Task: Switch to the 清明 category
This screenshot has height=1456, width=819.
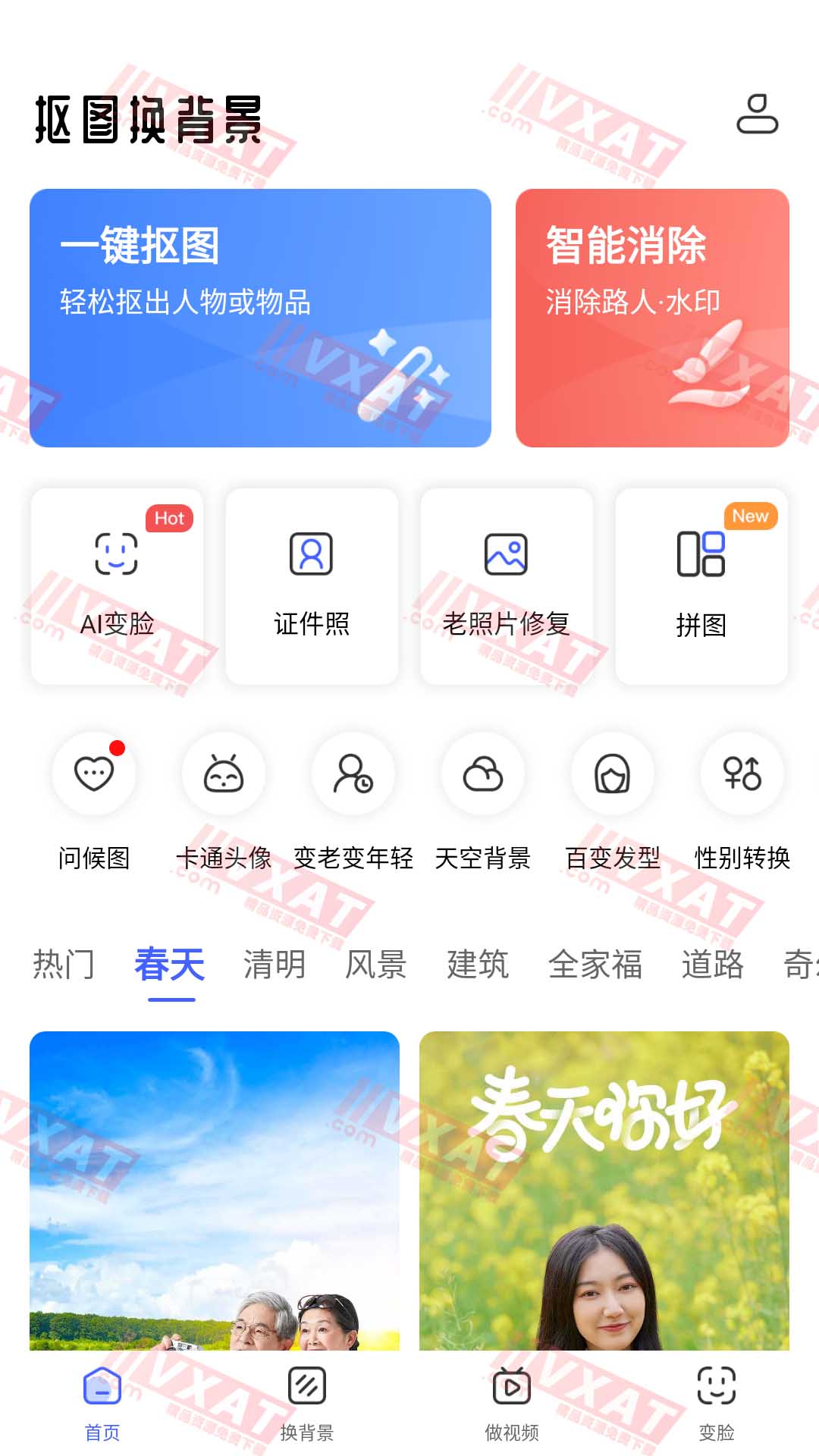Action: tap(274, 965)
